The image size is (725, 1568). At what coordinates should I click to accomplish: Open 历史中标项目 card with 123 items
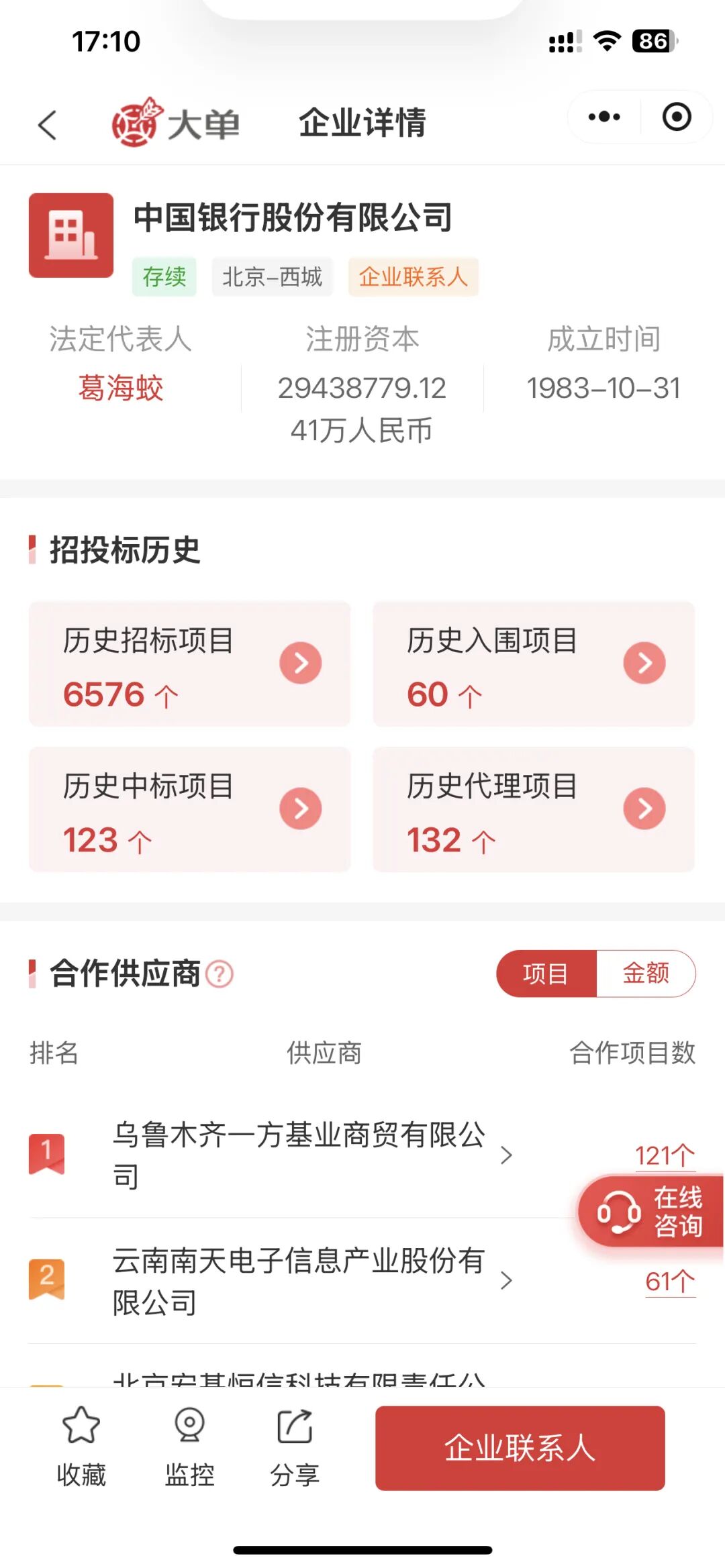pos(189,809)
